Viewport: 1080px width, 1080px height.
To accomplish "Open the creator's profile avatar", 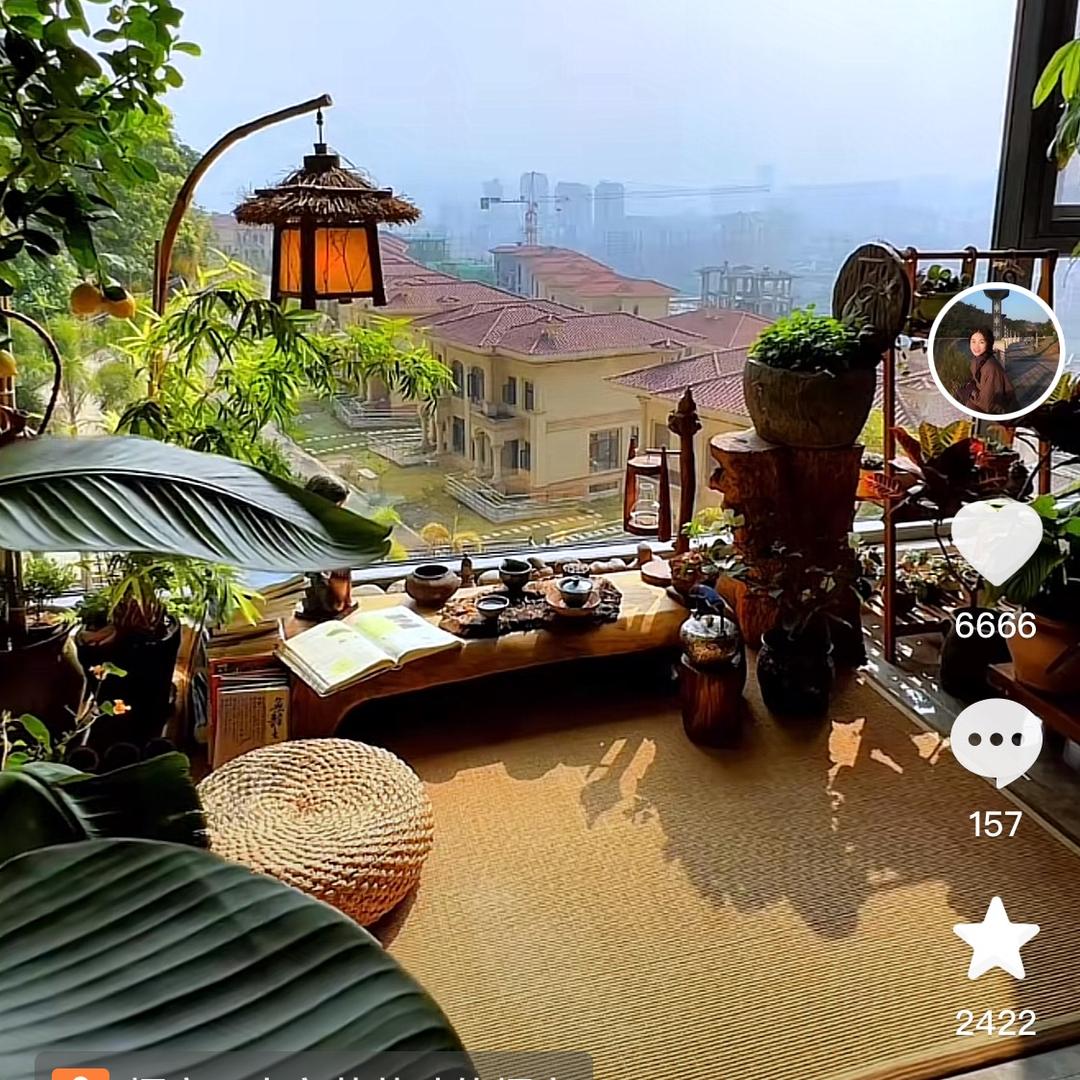I will coord(996,351).
